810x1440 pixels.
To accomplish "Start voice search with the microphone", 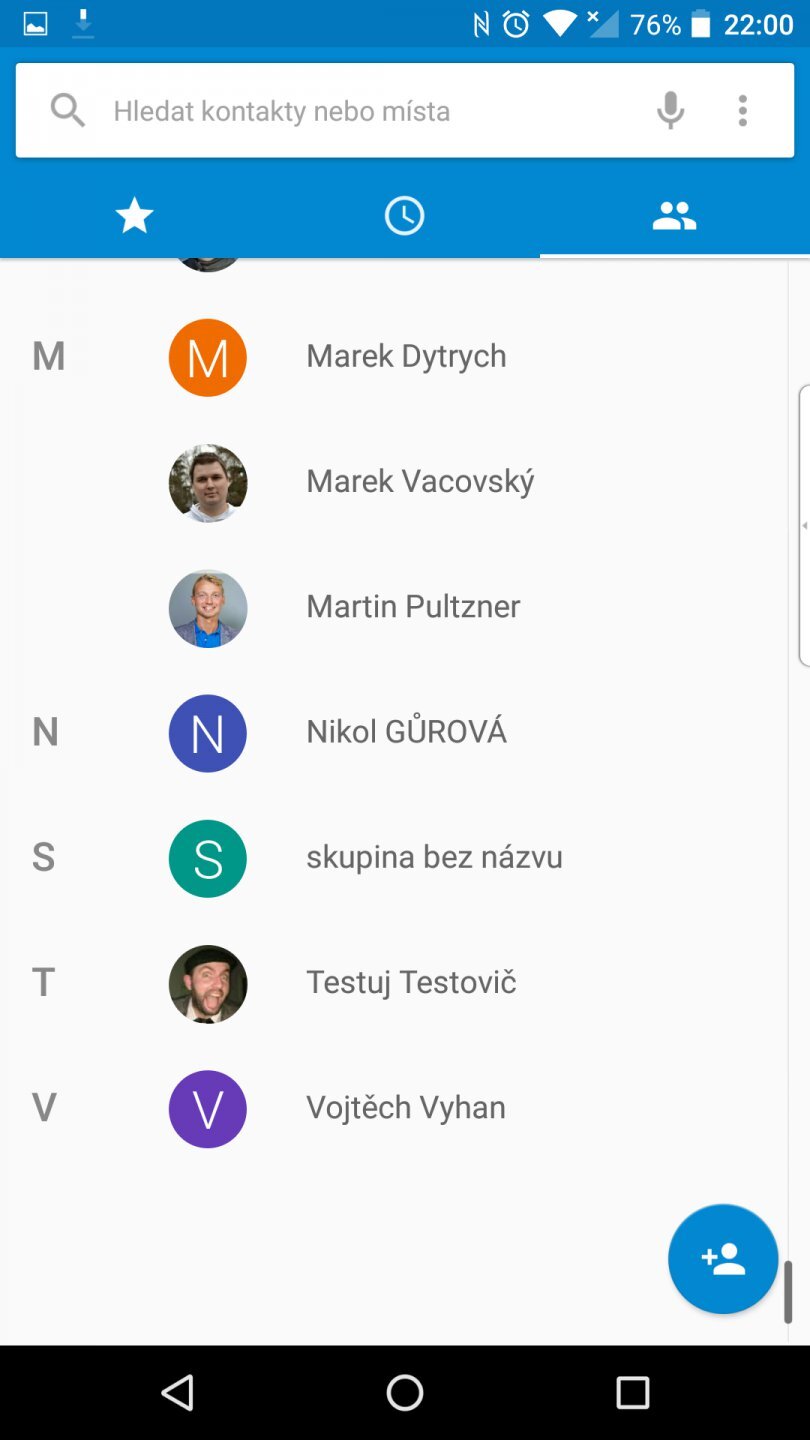I will (x=670, y=110).
